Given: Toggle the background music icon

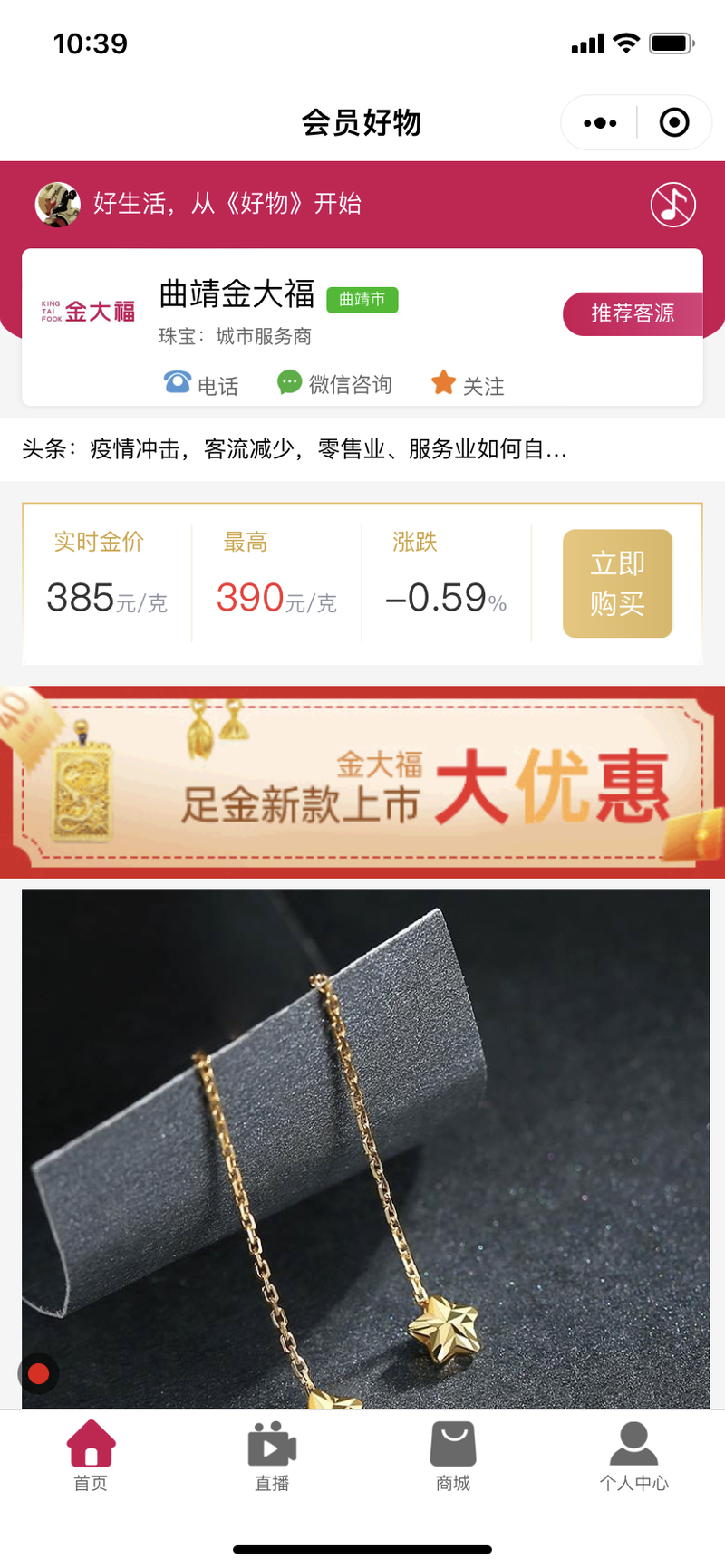Looking at the screenshot, I should pyautogui.click(x=672, y=205).
